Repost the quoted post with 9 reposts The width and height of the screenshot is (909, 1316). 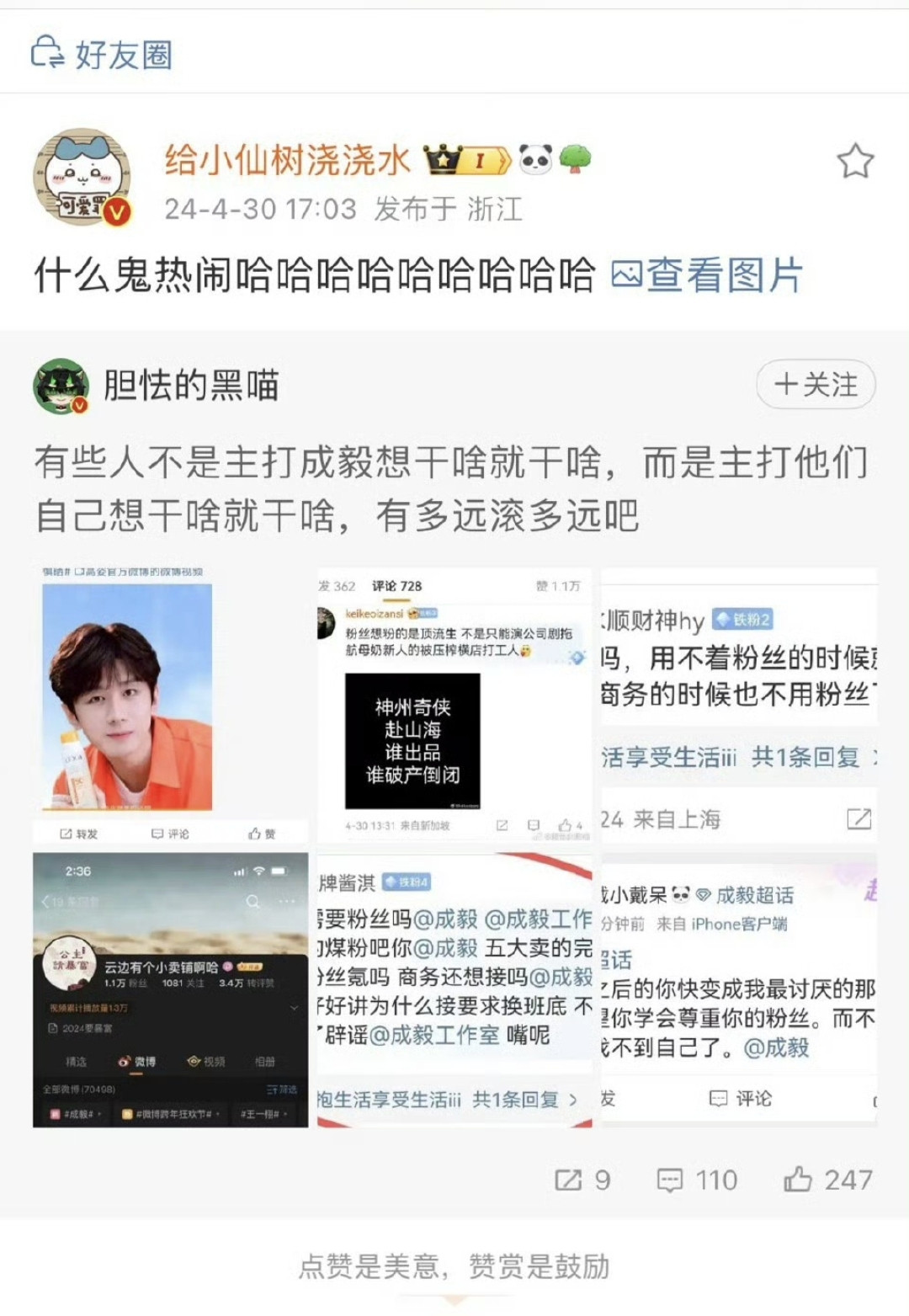coord(582,1180)
